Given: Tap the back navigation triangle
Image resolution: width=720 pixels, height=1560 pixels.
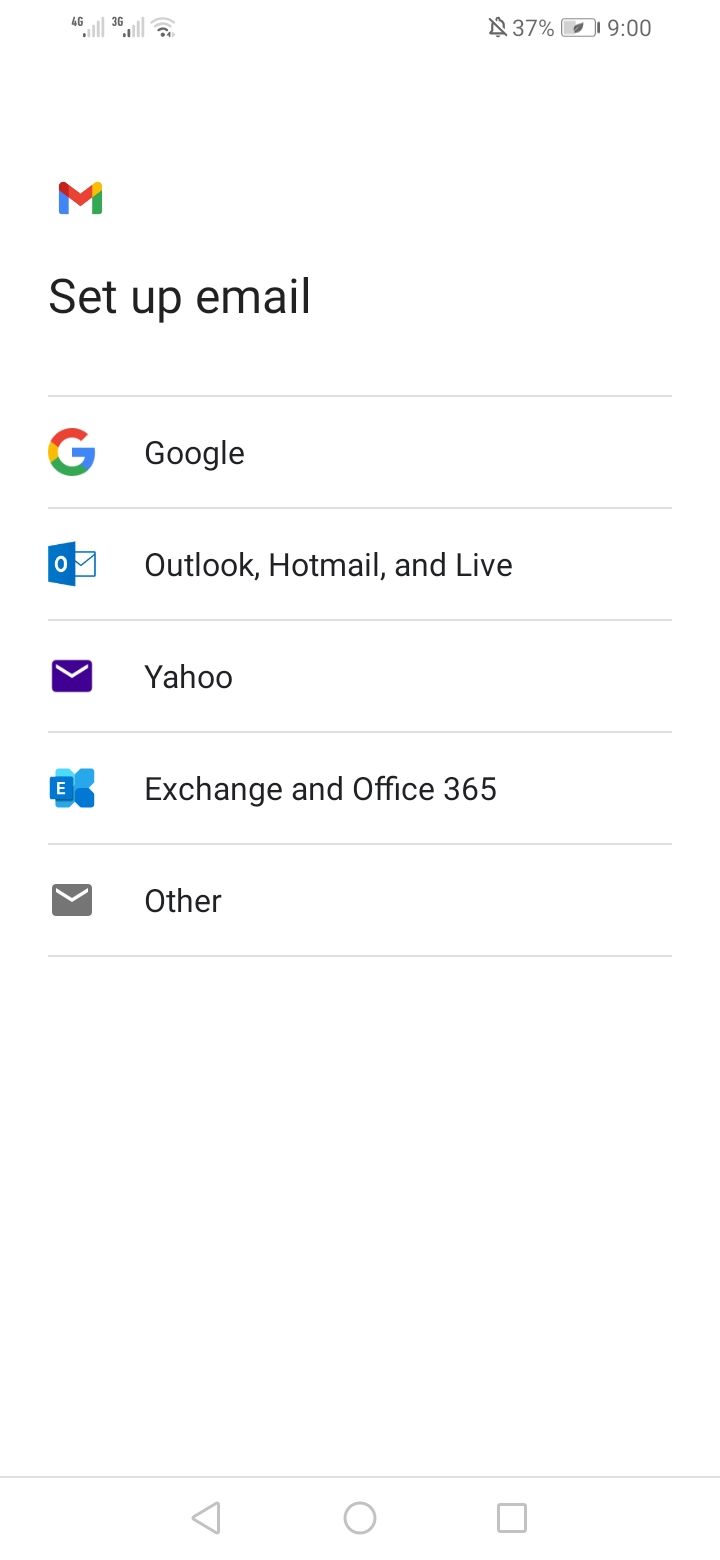Looking at the screenshot, I should point(206,1516).
